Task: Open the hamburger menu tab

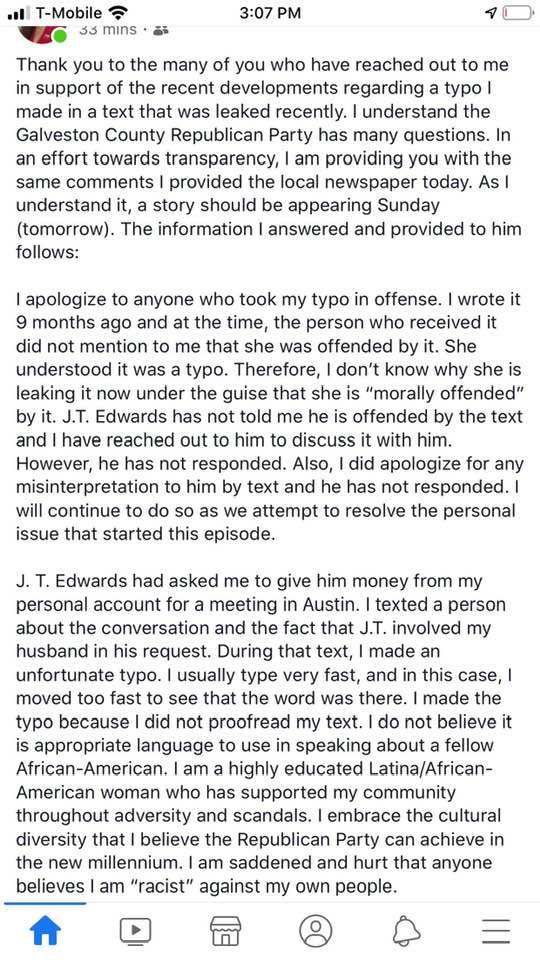Action: coord(495,931)
